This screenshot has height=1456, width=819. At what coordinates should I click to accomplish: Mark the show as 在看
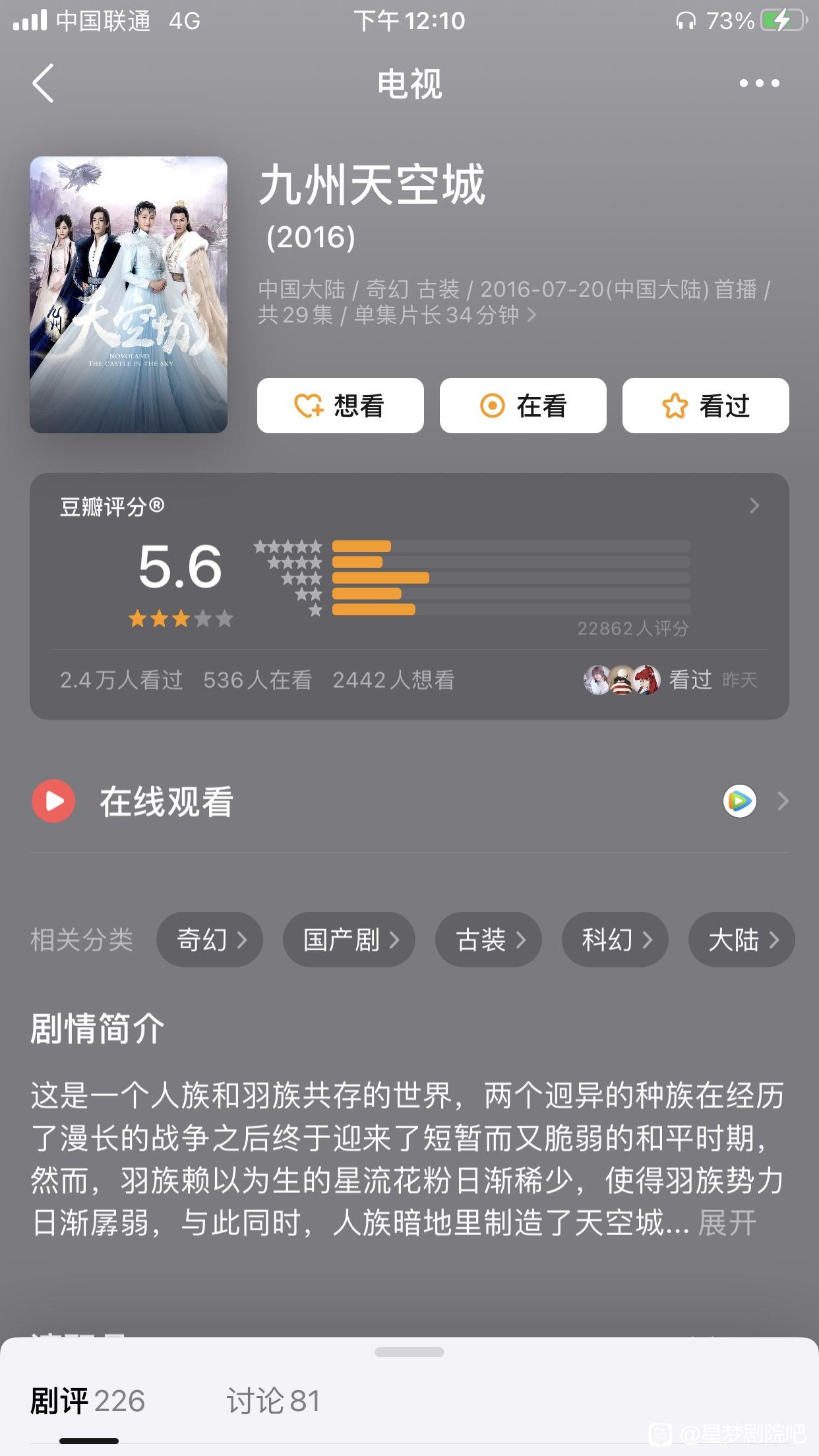[523, 406]
